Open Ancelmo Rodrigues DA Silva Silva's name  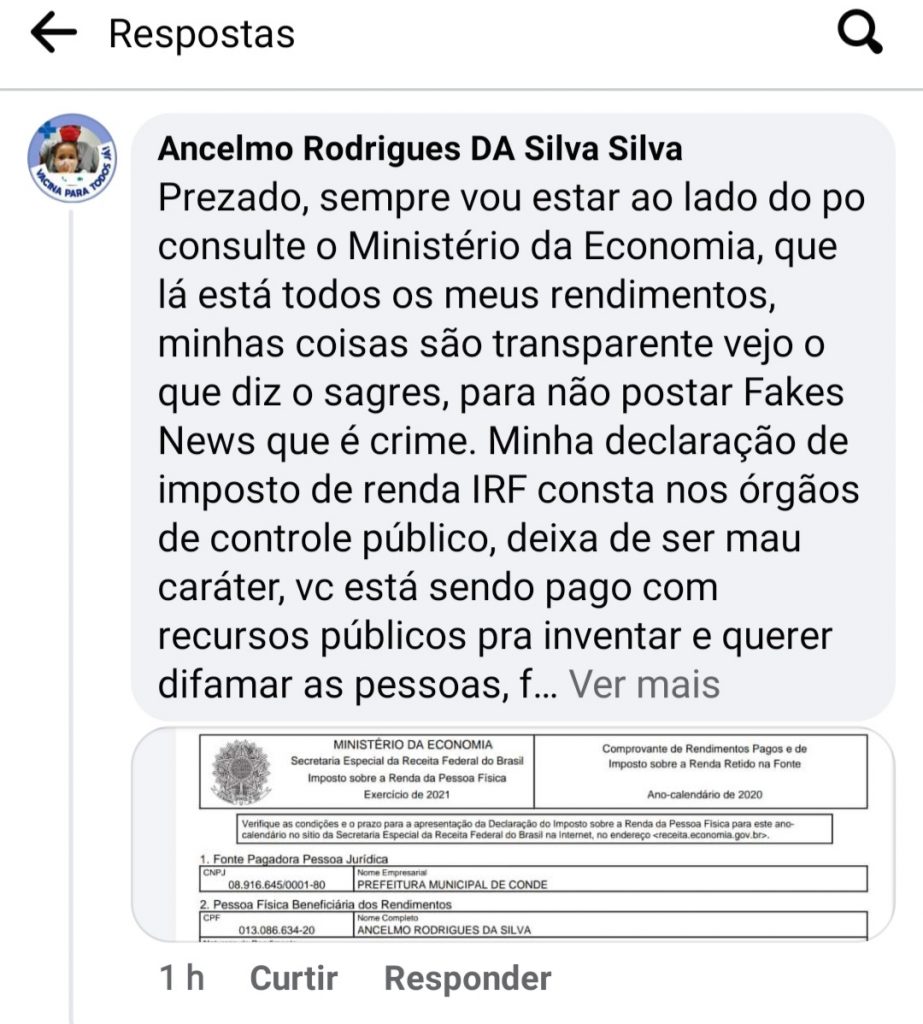pos(420,149)
